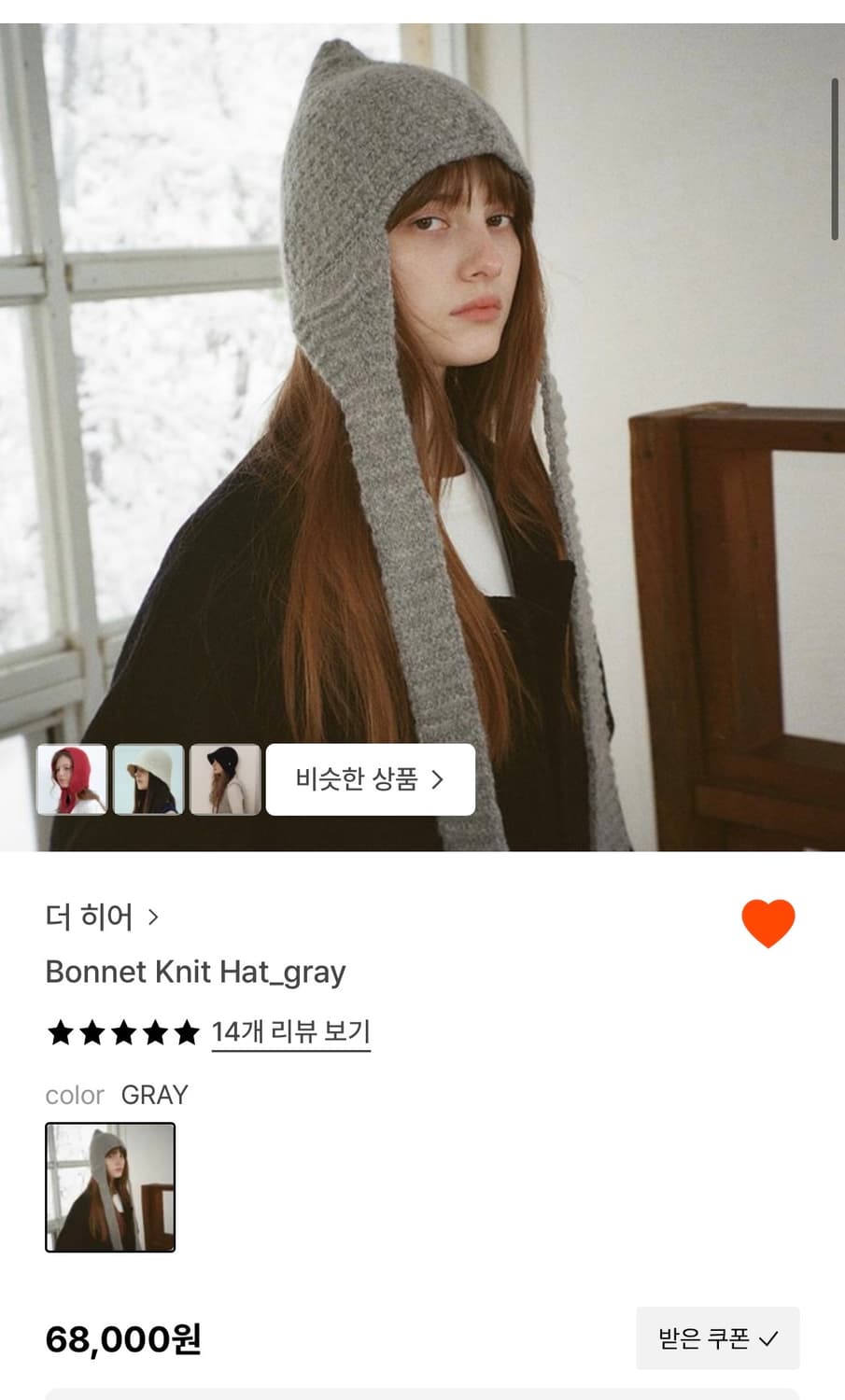Viewport: 845px width, 1400px height.
Task: Click the first star in the product rating
Action: point(60,1032)
